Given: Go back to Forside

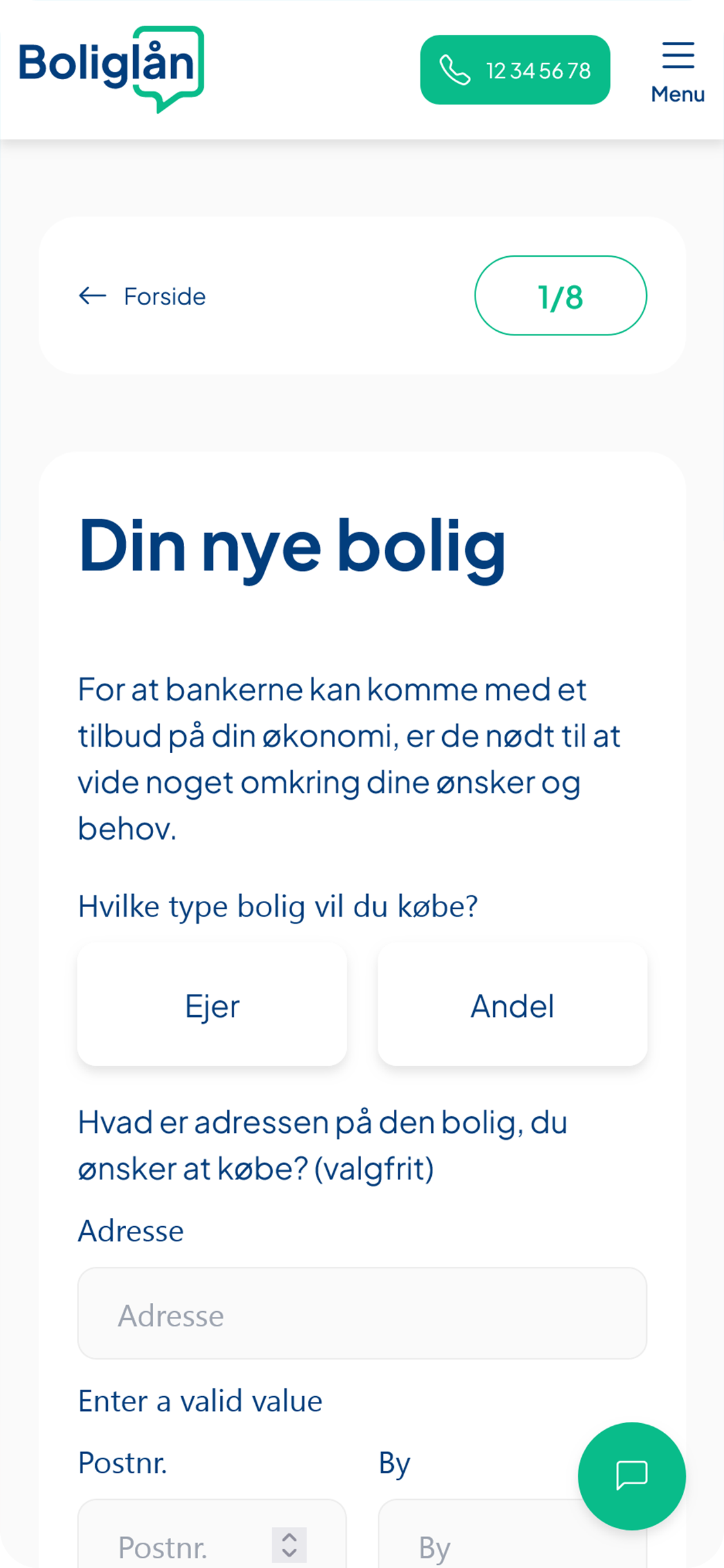Looking at the screenshot, I should (143, 296).
